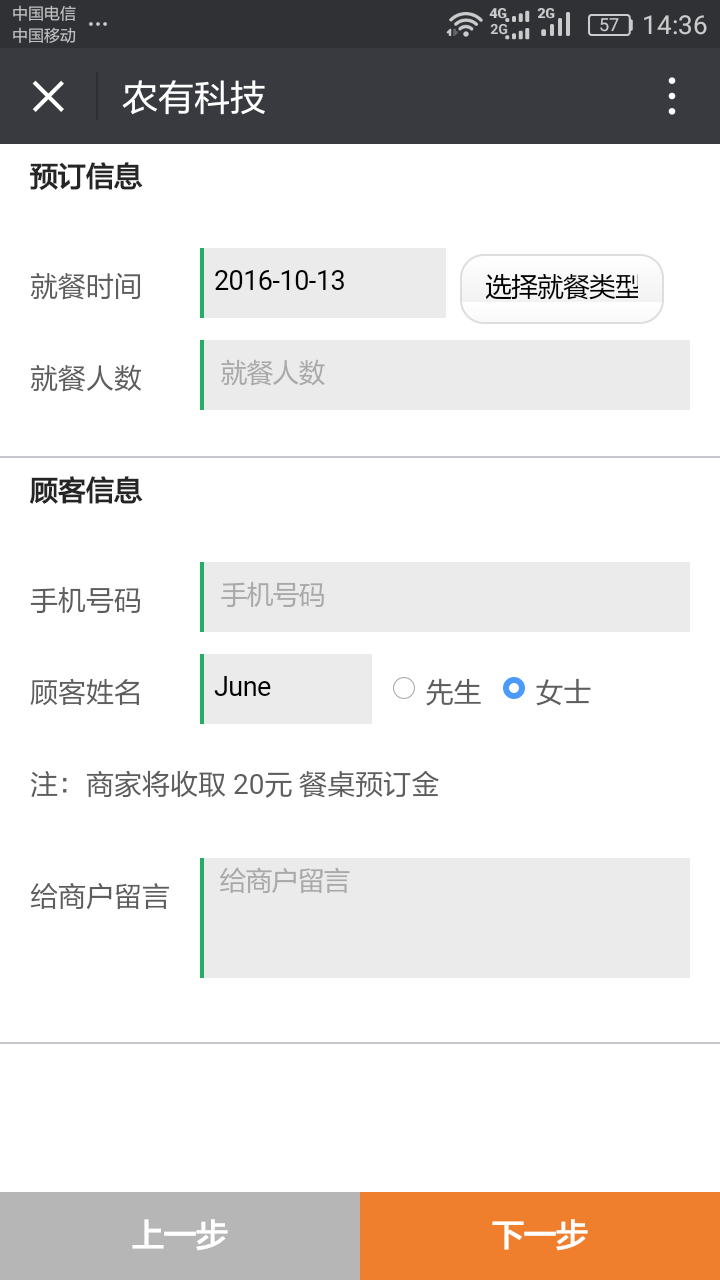Focus the 就餐人数 input field
720x1280 pixels.
pyautogui.click(x=445, y=375)
